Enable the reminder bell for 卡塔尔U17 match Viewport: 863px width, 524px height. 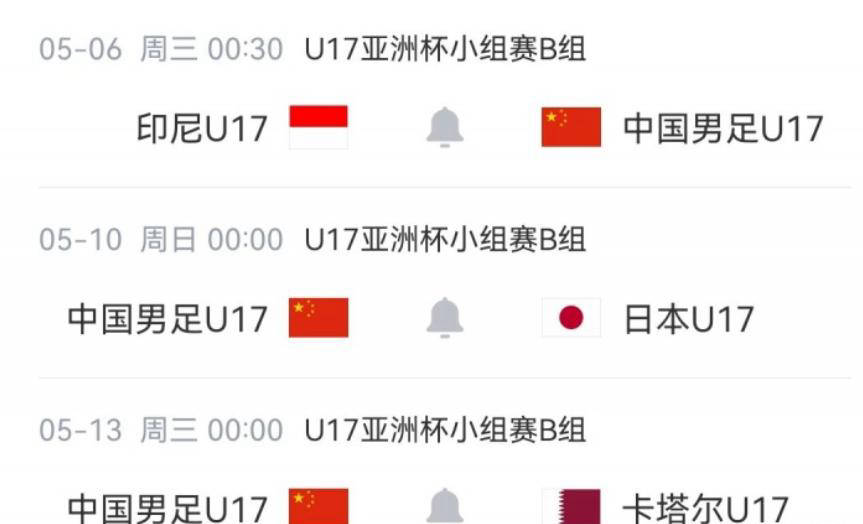(445, 507)
